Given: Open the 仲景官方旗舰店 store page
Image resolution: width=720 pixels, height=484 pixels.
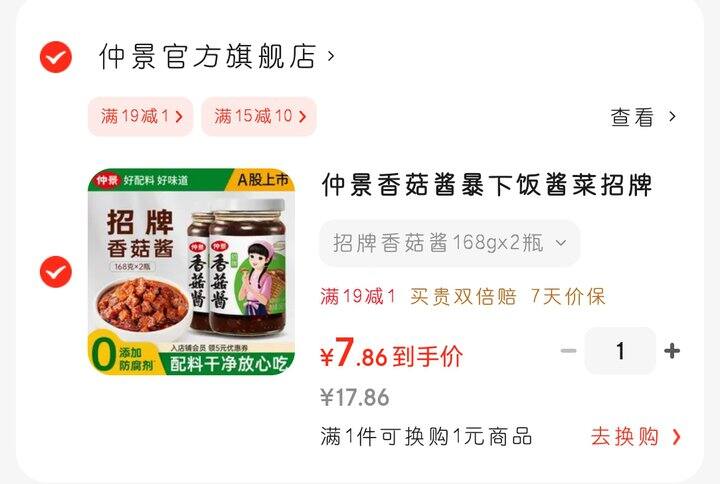Looking at the screenshot, I should click(215, 57).
